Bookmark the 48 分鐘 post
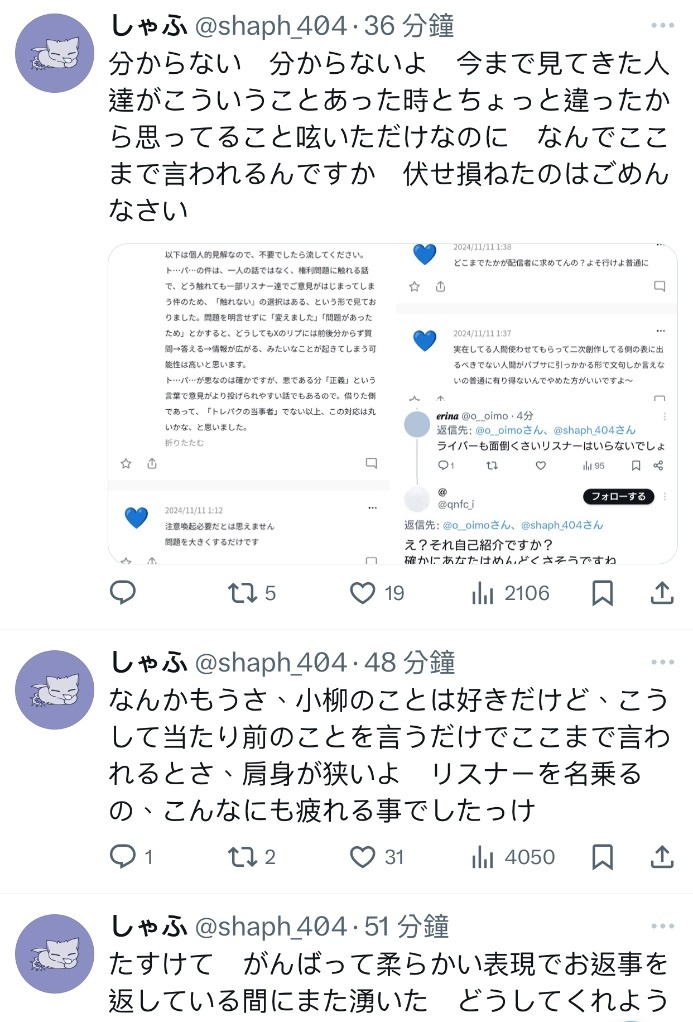This screenshot has height=1022, width=693. (602, 857)
